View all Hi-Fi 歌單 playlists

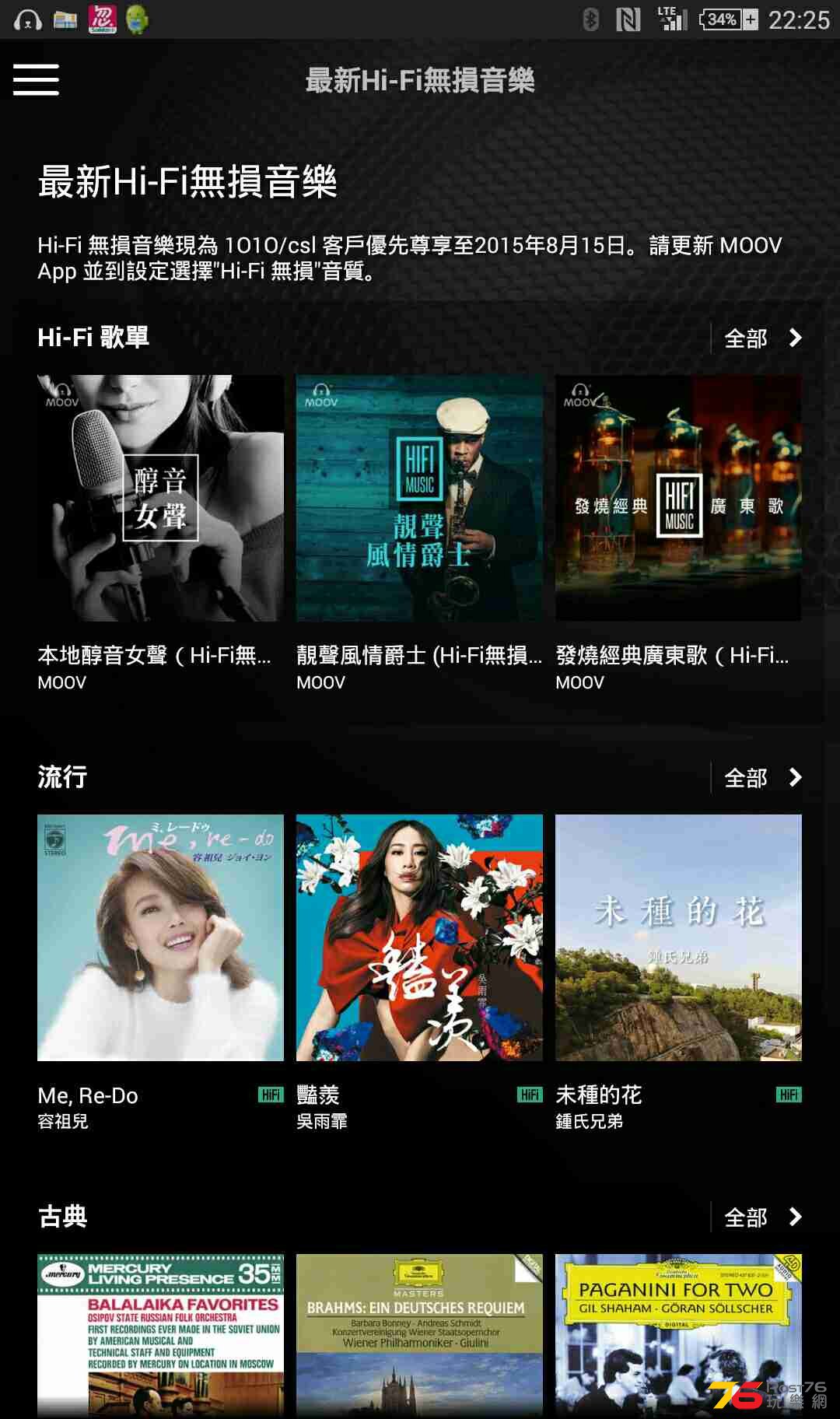tap(761, 338)
